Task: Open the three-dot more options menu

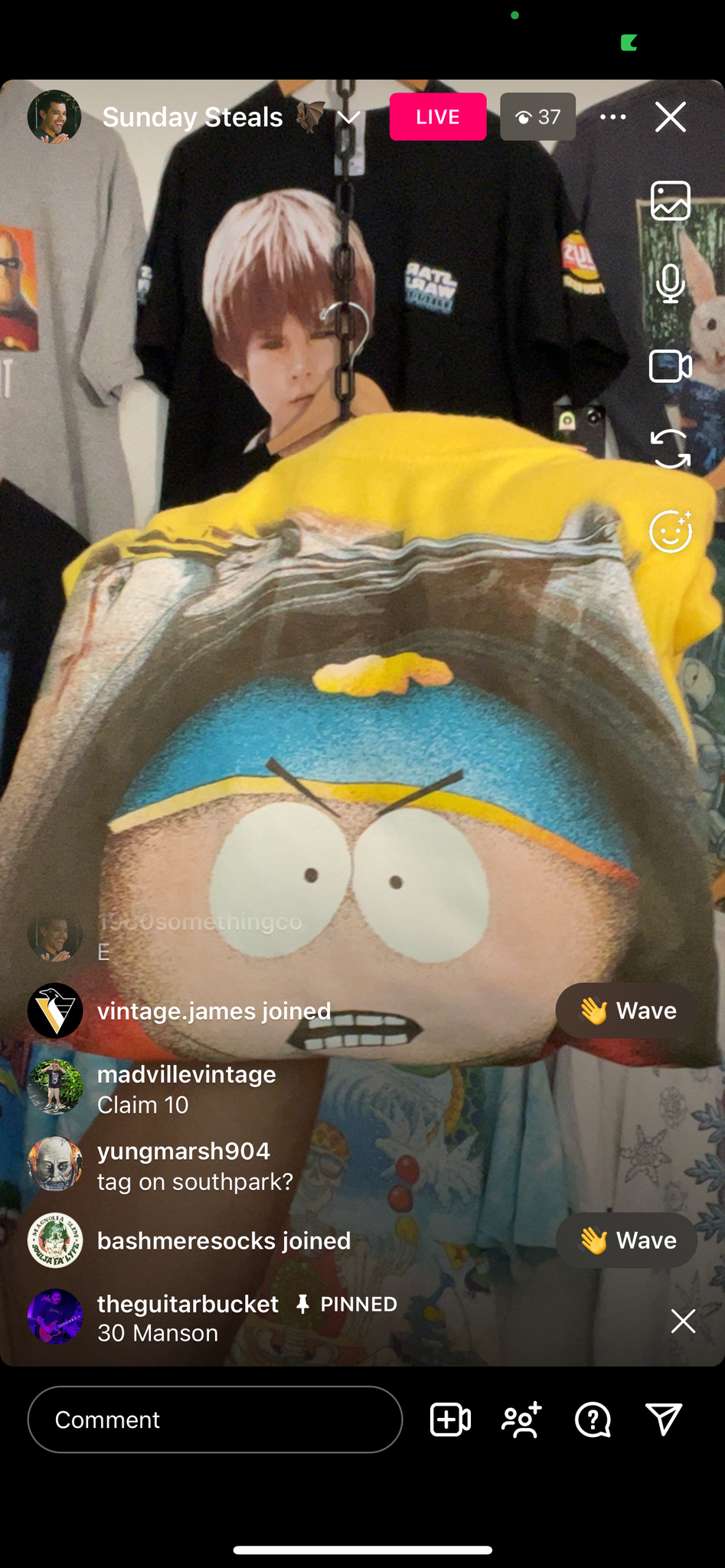Action: coord(612,117)
